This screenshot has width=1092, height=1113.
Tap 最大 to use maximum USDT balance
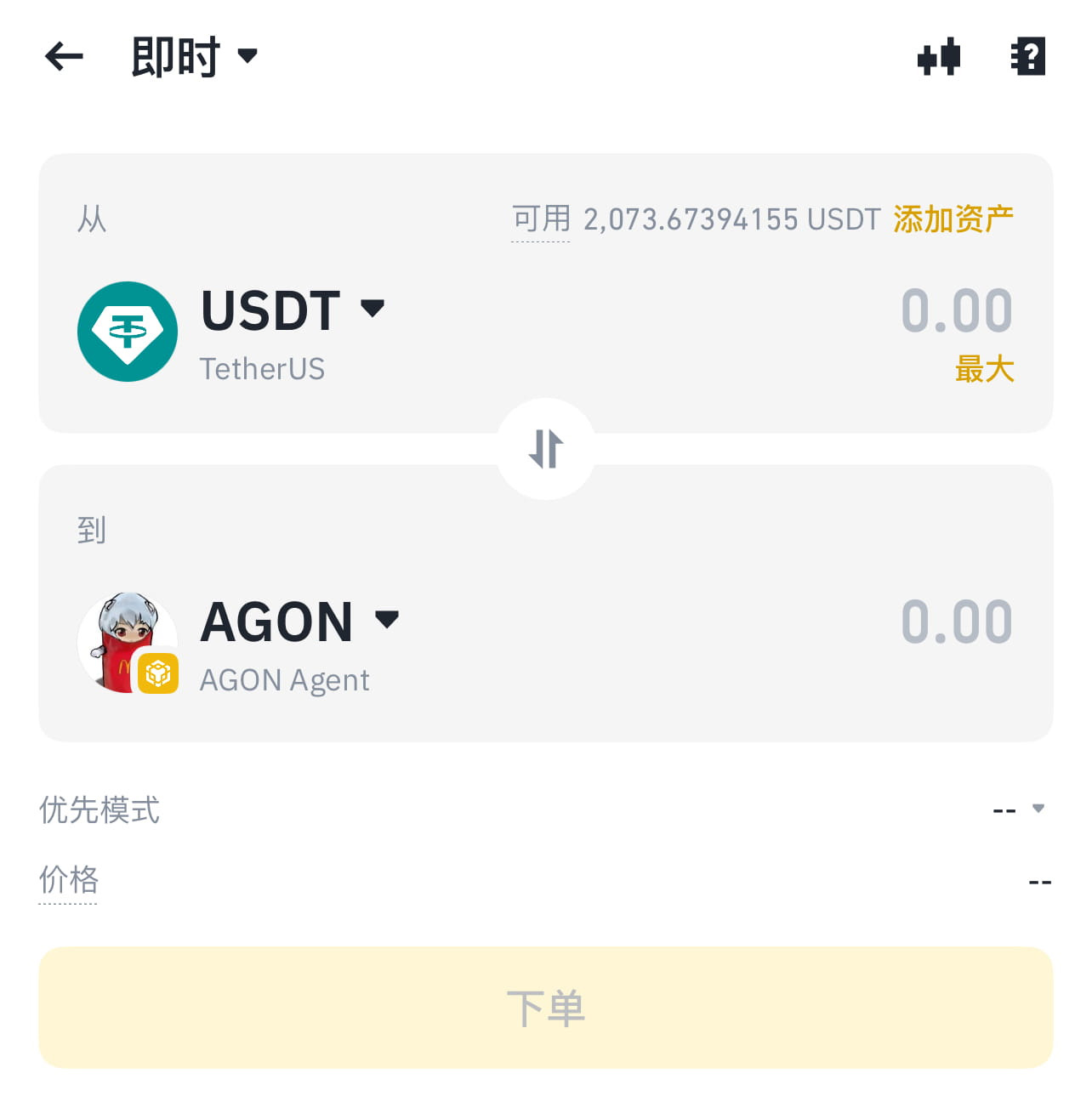[986, 369]
